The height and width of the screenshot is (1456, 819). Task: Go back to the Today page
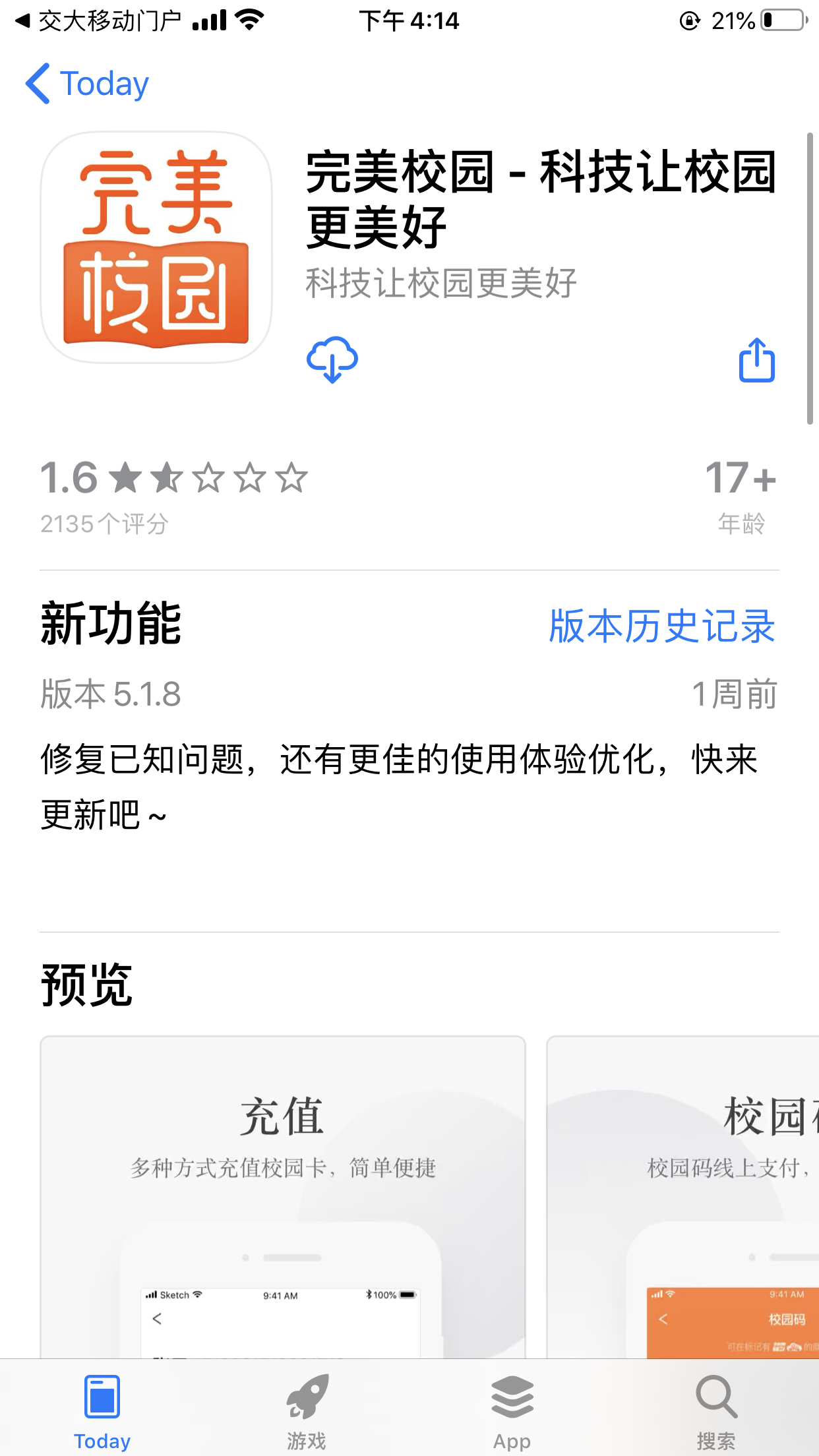87,84
